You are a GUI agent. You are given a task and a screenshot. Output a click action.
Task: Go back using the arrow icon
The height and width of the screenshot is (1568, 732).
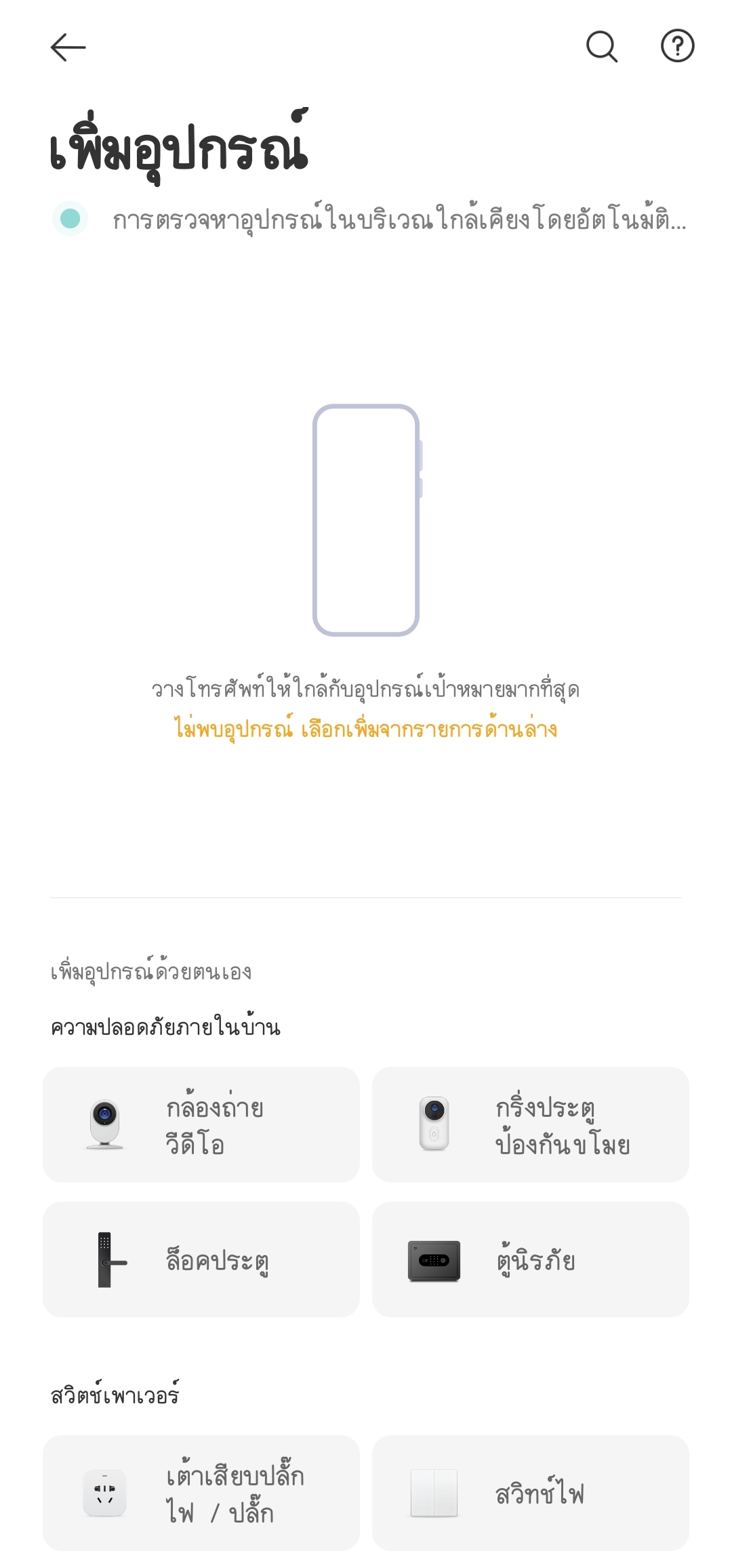tap(68, 47)
